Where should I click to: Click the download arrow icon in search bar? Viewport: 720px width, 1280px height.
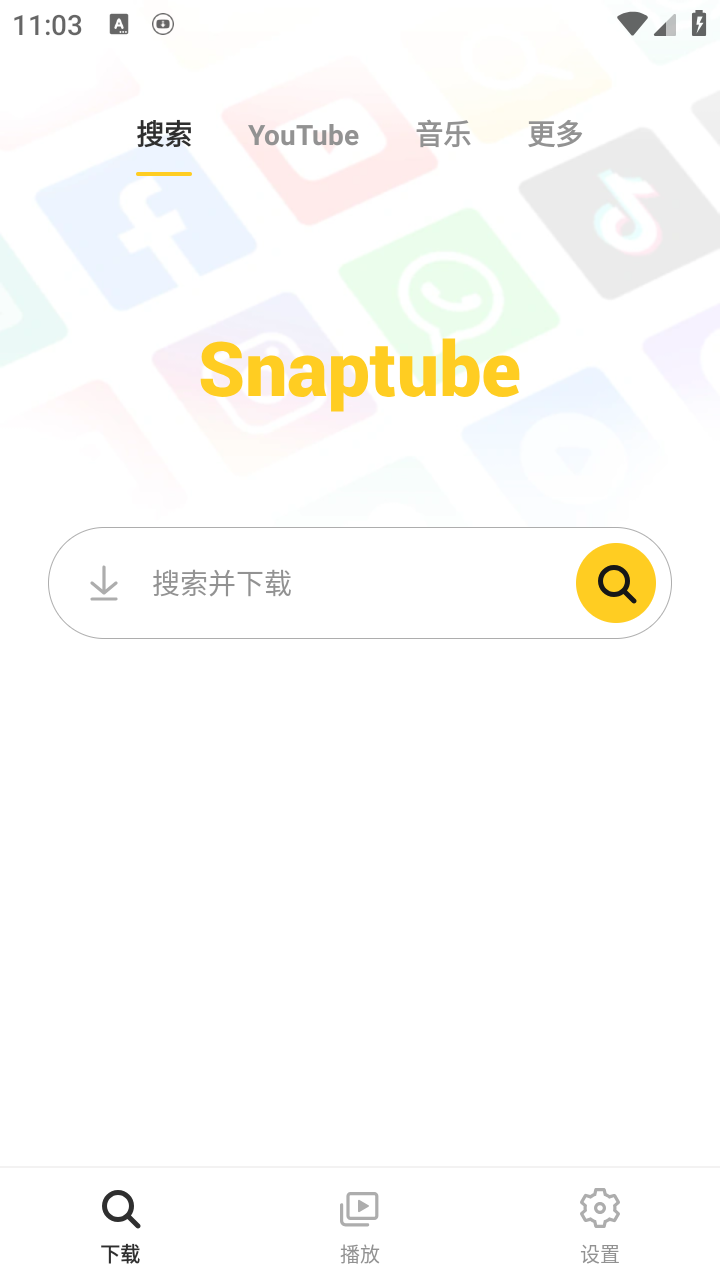click(104, 582)
